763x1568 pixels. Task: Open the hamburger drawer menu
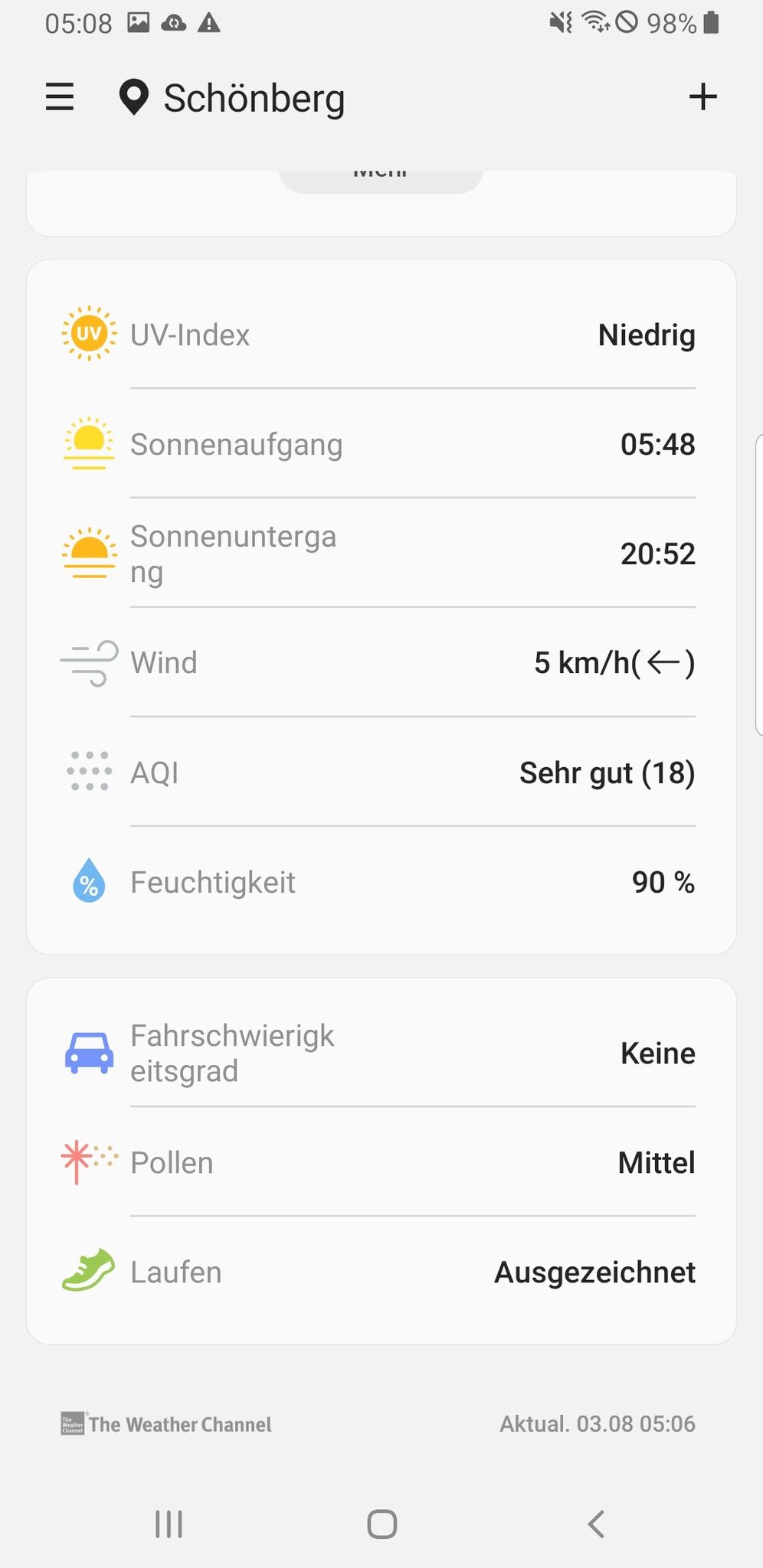(60, 97)
